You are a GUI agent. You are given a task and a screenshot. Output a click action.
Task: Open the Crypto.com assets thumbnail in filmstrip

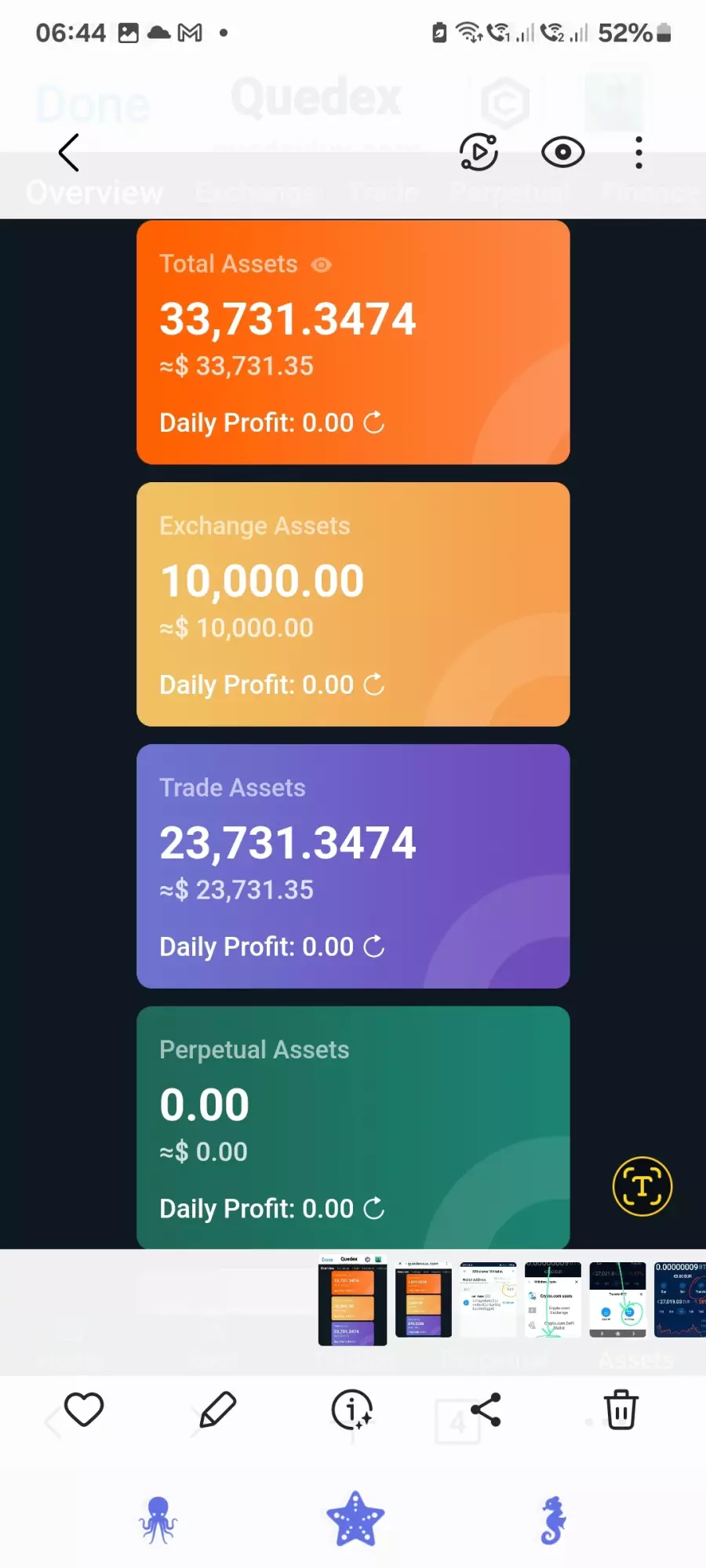pos(552,1299)
